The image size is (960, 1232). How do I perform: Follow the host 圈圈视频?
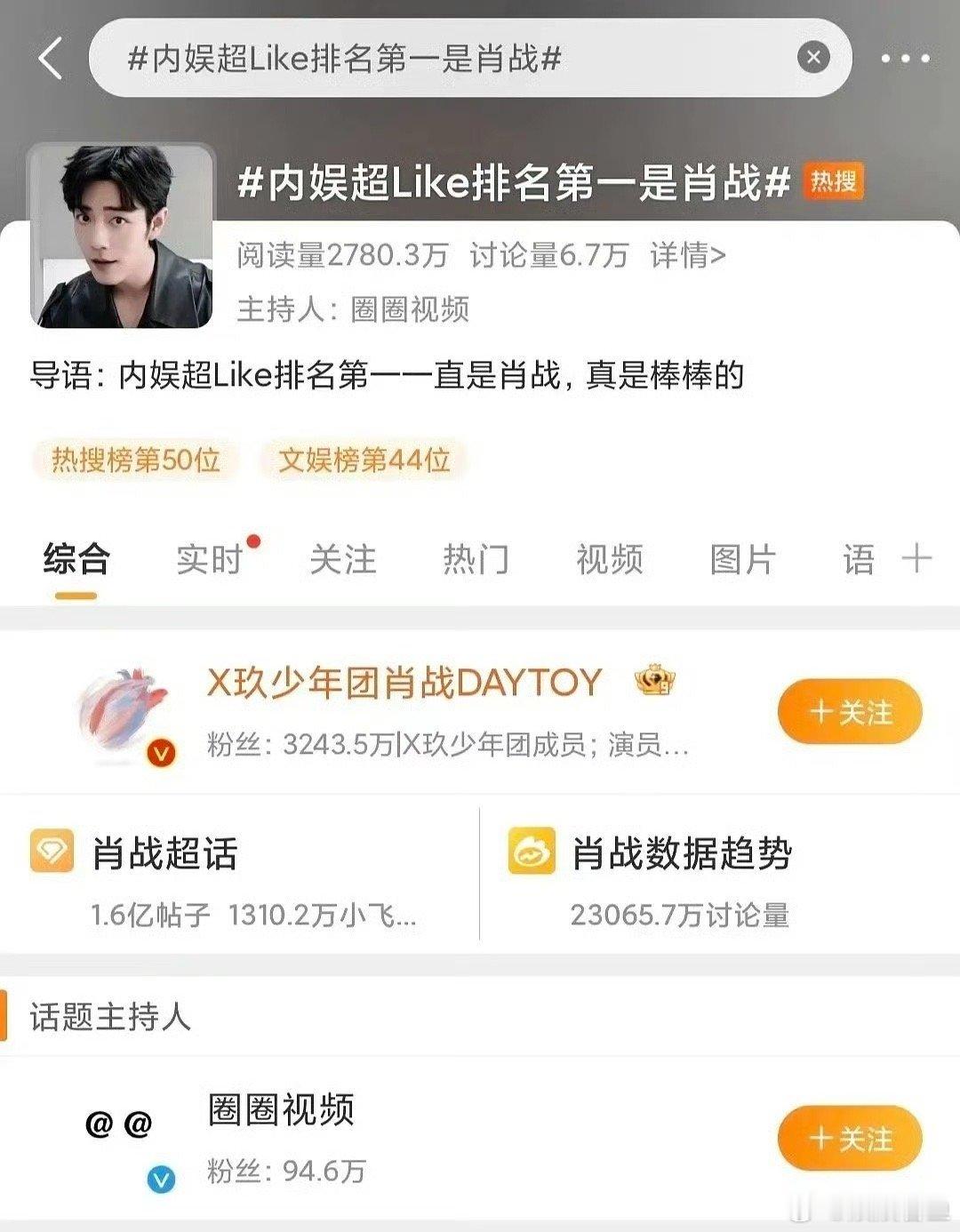click(x=850, y=1138)
